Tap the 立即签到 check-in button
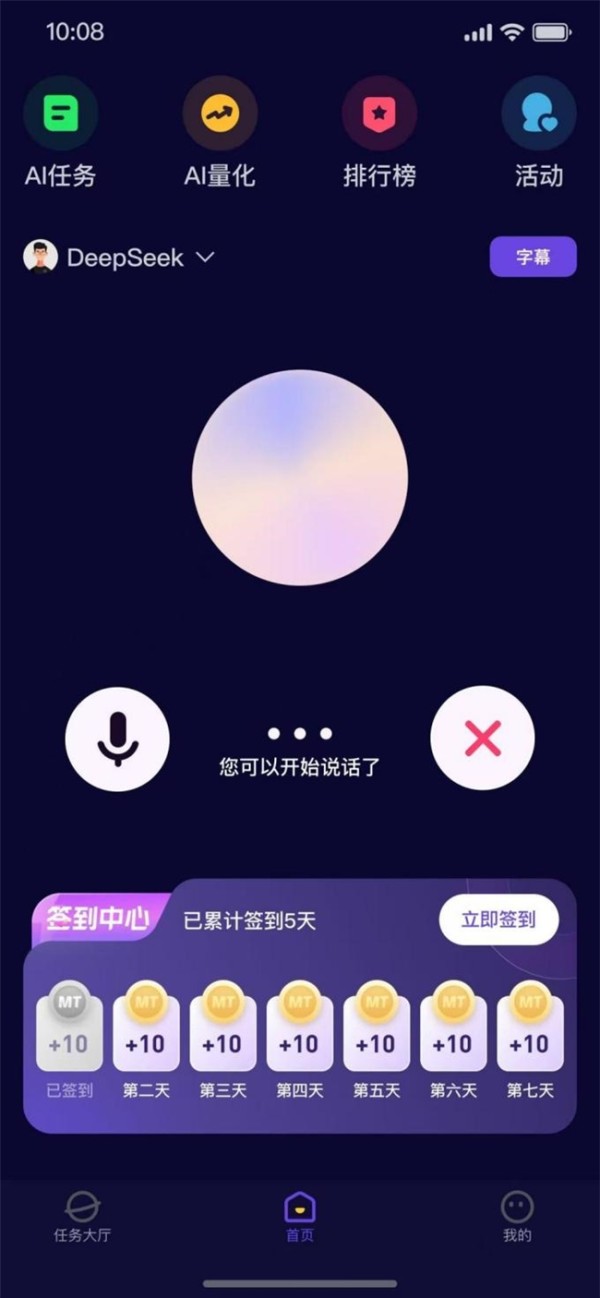The height and width of the screenshot is (1298, 600). tap(498, 920)
